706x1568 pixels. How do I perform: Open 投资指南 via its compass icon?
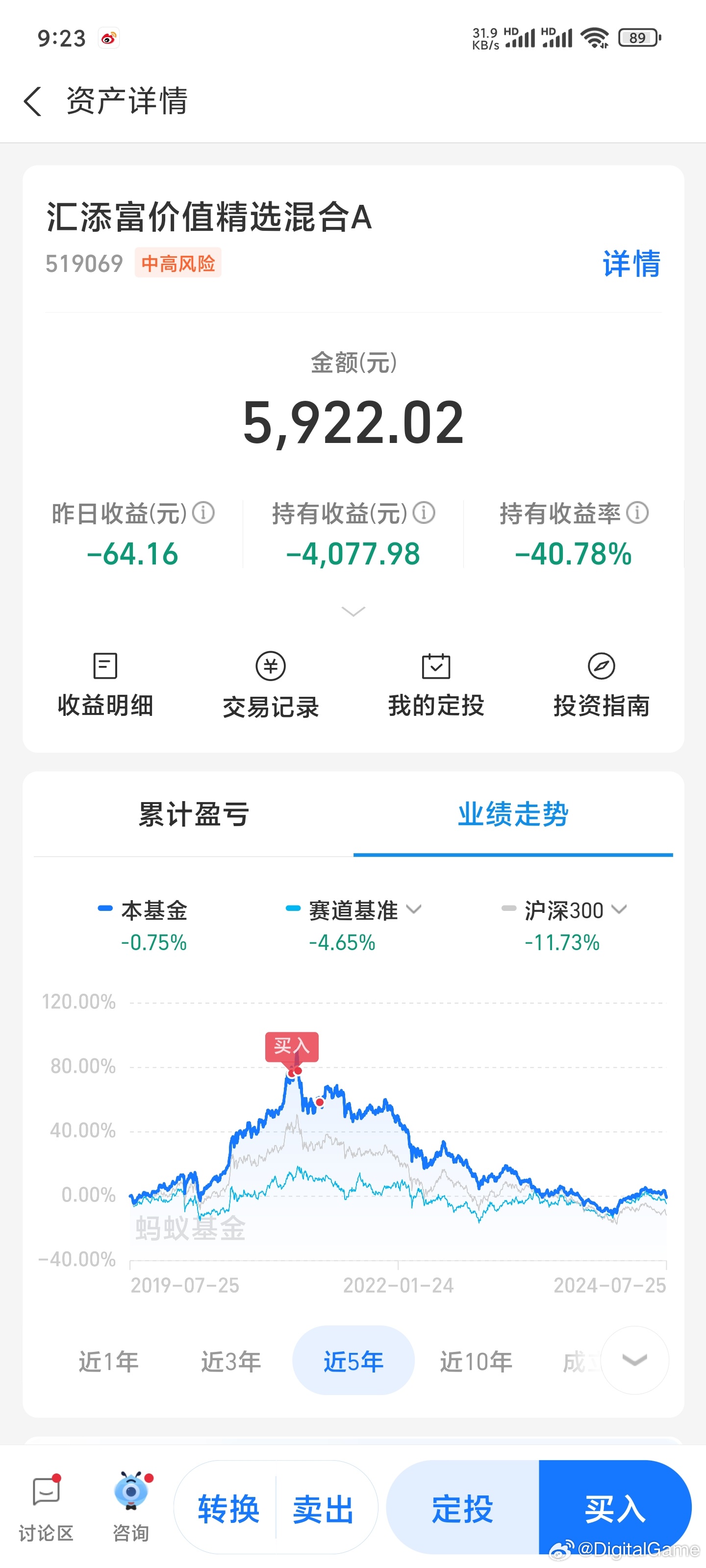601,667
